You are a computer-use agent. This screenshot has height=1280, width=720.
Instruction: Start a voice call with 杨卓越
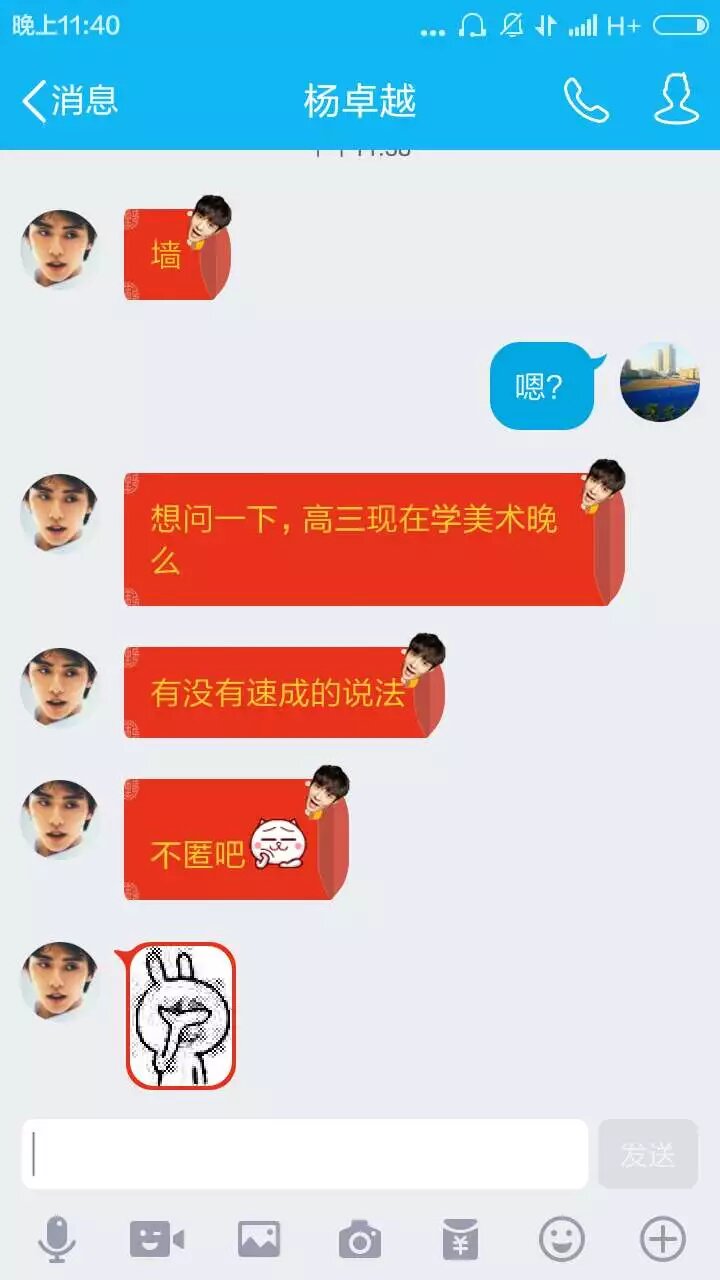(586, 101)
